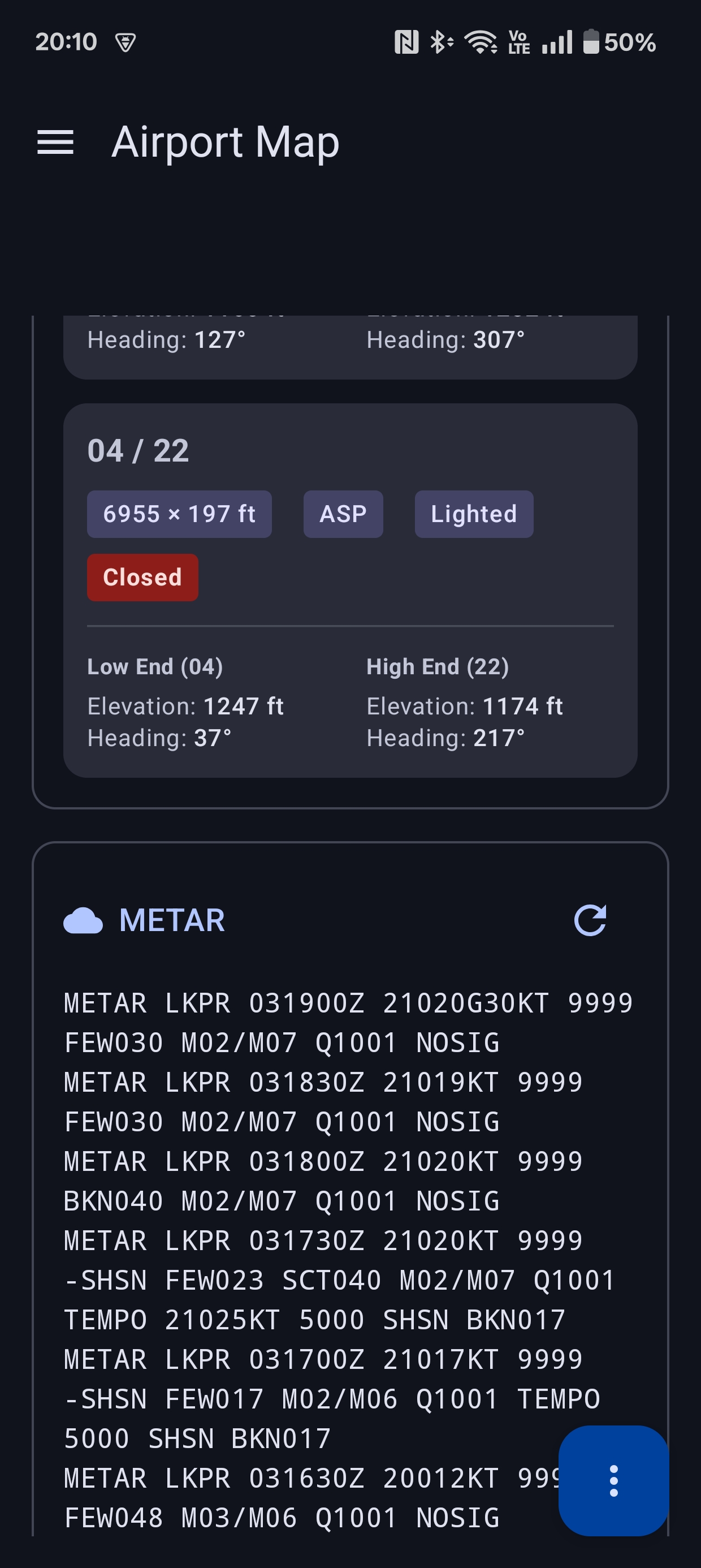Tap the Wi-Fi status bar icon
The width and height of the screenshot is (701, 1568).
[480, 41]
